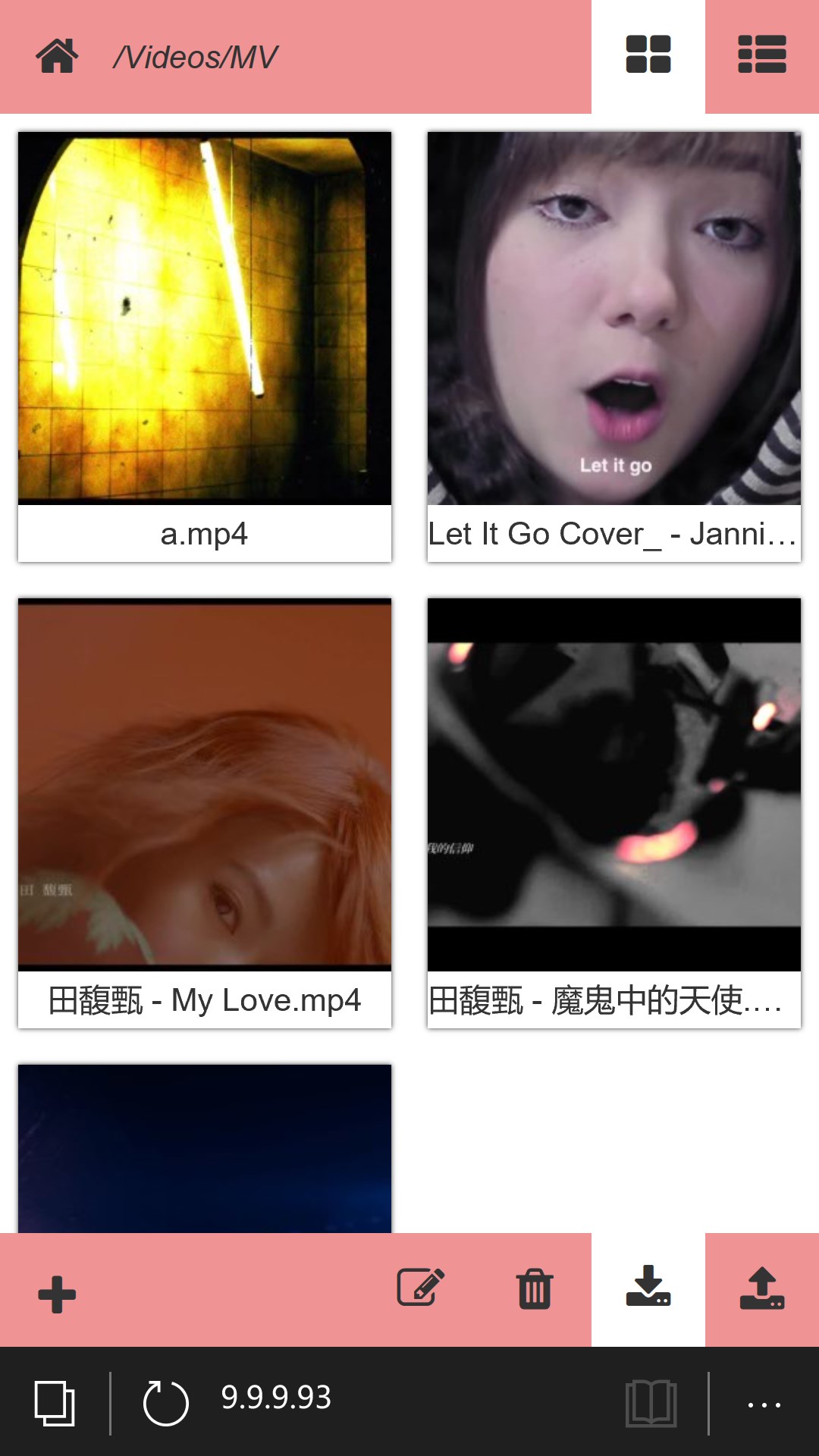
Task: Go to the home folder
Action: click(x=57, y=57)
